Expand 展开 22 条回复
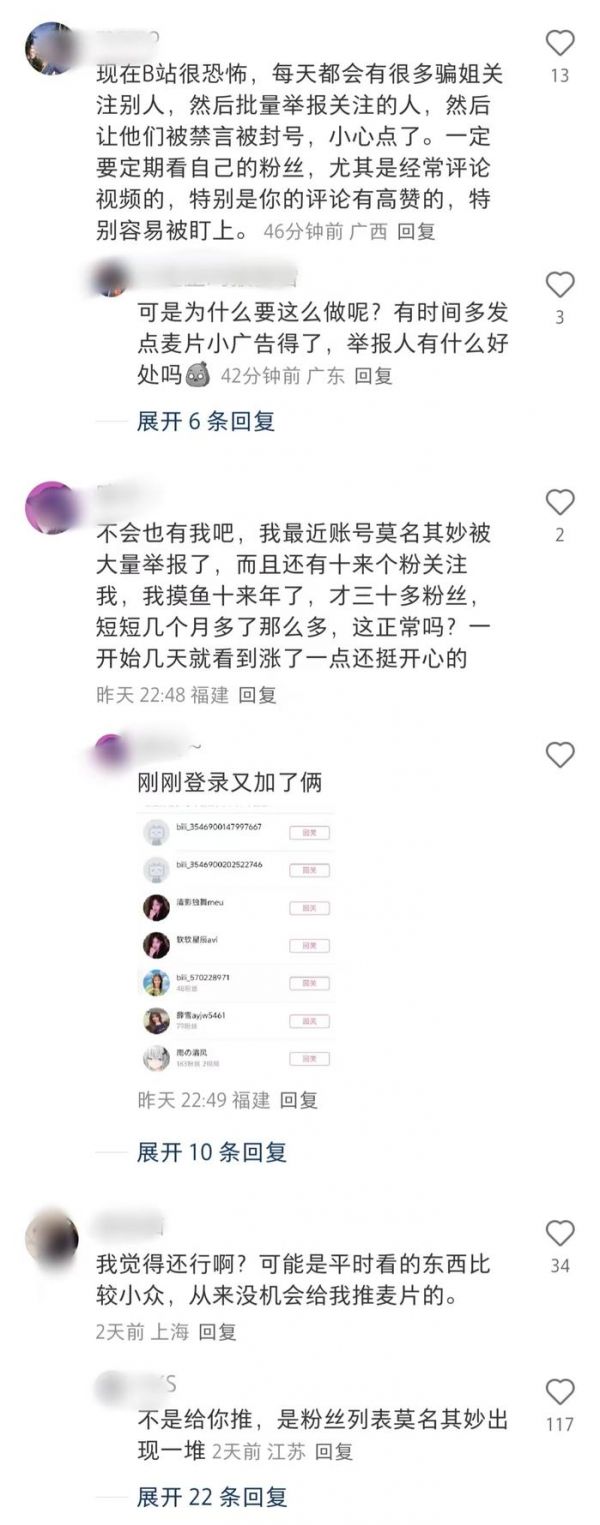Image resolution: width=600 pixels, height=1525 pixels. pos(211,1497)
